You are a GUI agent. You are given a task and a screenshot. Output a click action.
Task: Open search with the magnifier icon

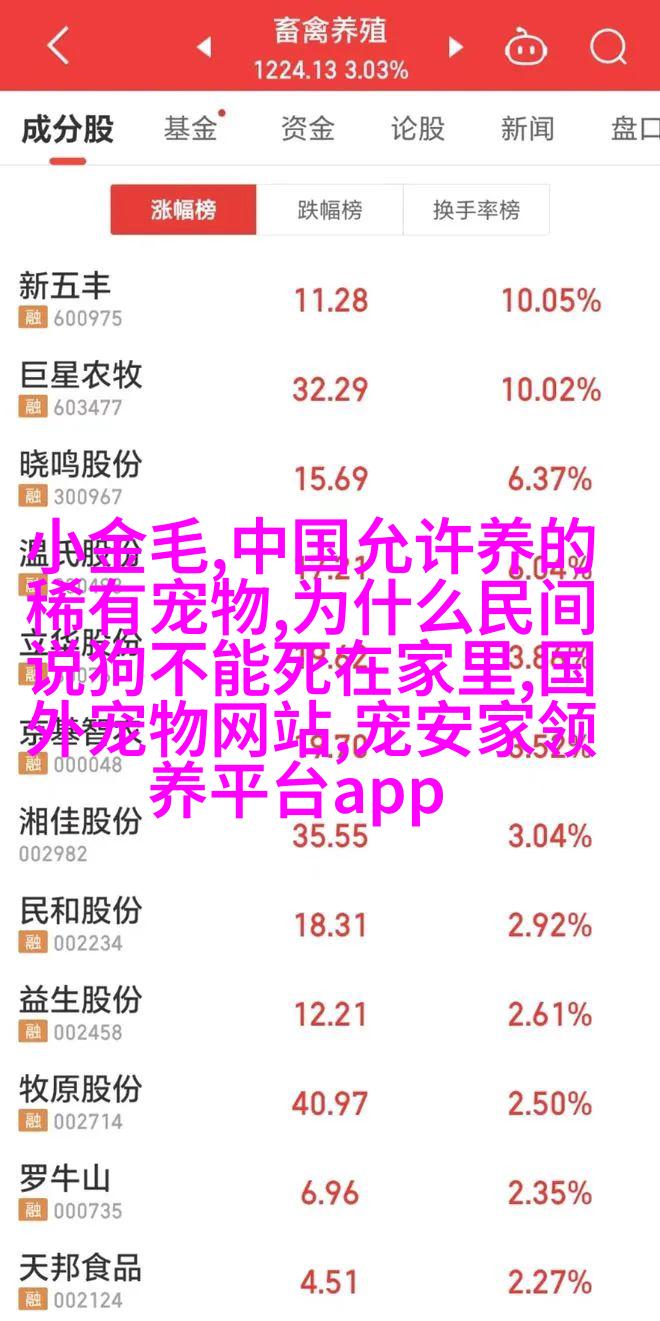pos(607,46)
